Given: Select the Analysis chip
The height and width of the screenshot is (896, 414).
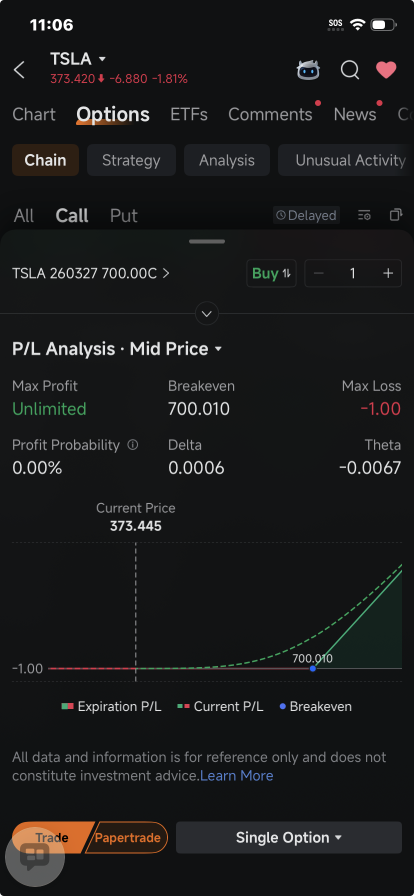Looking at the screenshot, I should click(227, 161).
